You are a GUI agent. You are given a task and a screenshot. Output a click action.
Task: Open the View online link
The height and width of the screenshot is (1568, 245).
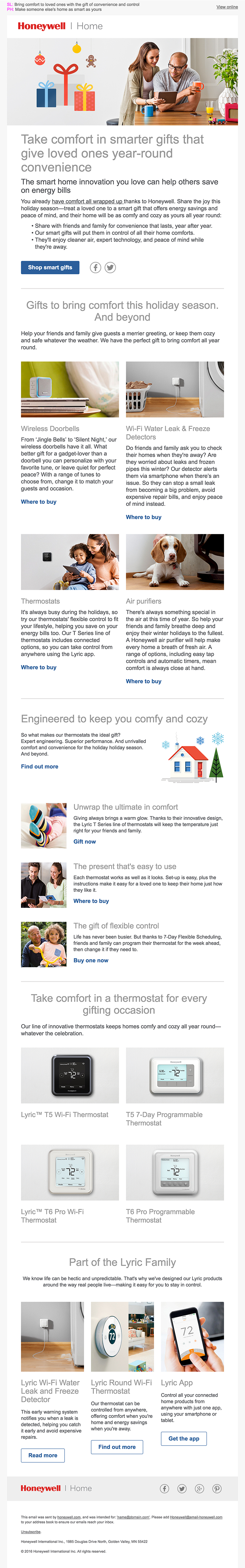(x=227, y=7)
